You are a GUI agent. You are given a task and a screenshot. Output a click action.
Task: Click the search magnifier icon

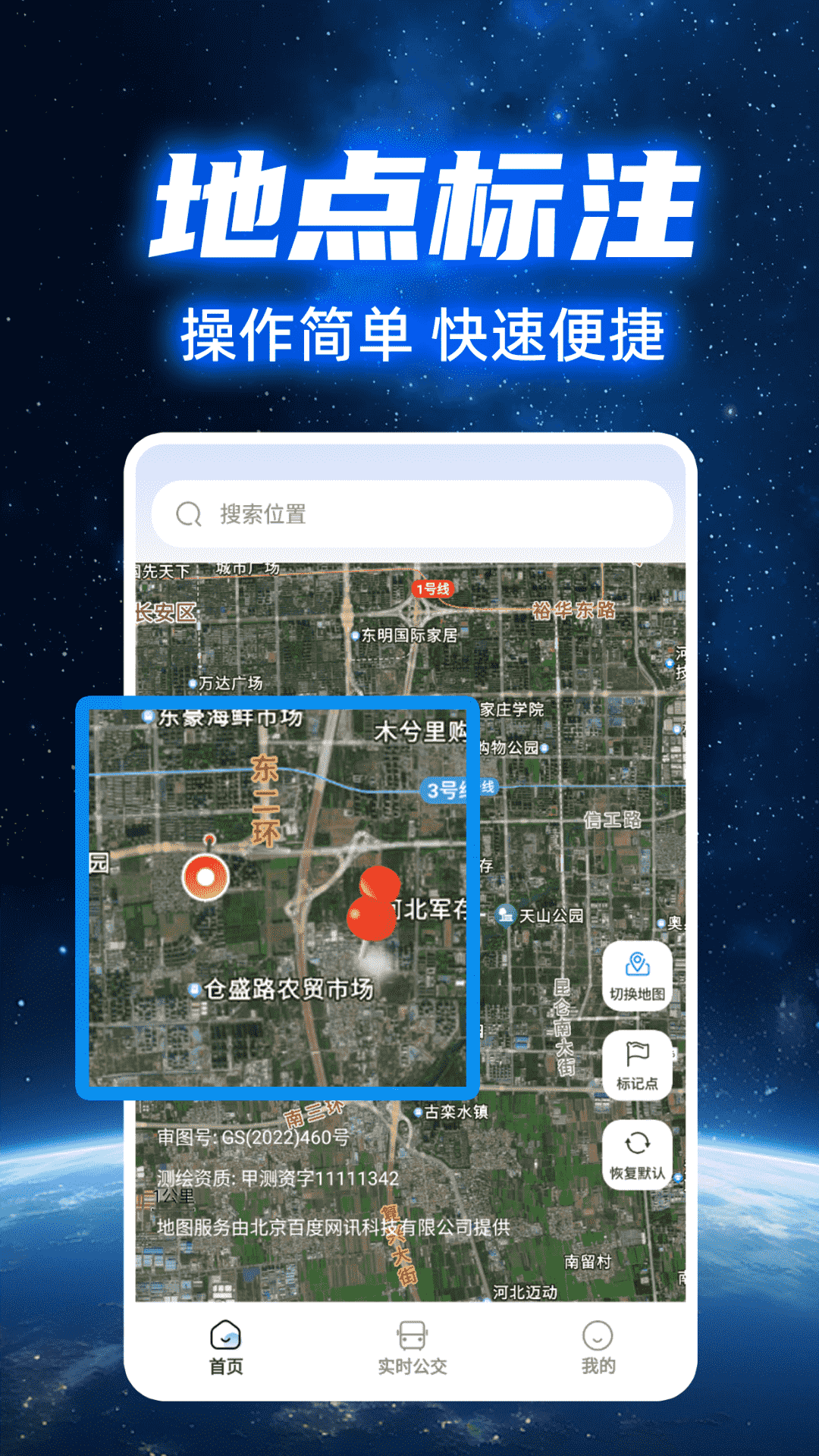click(x=187, y=513)
